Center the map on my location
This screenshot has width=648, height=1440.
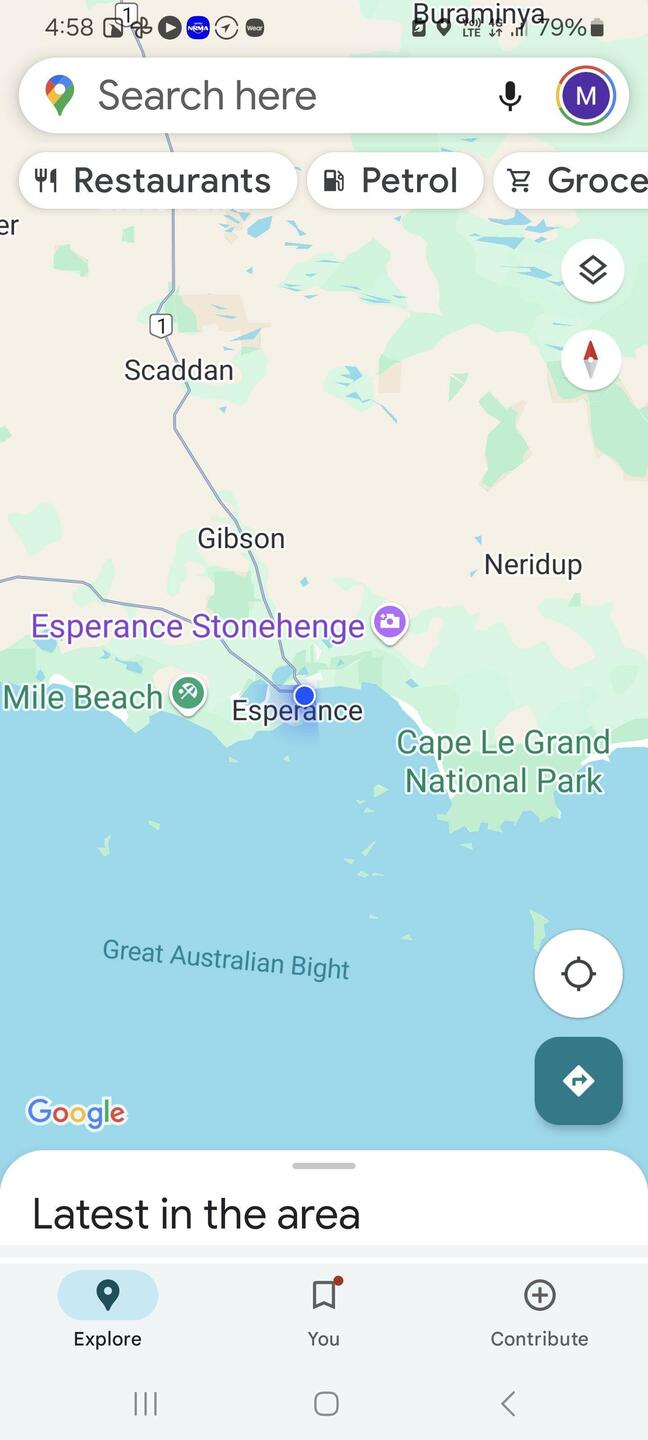point(578,973)
